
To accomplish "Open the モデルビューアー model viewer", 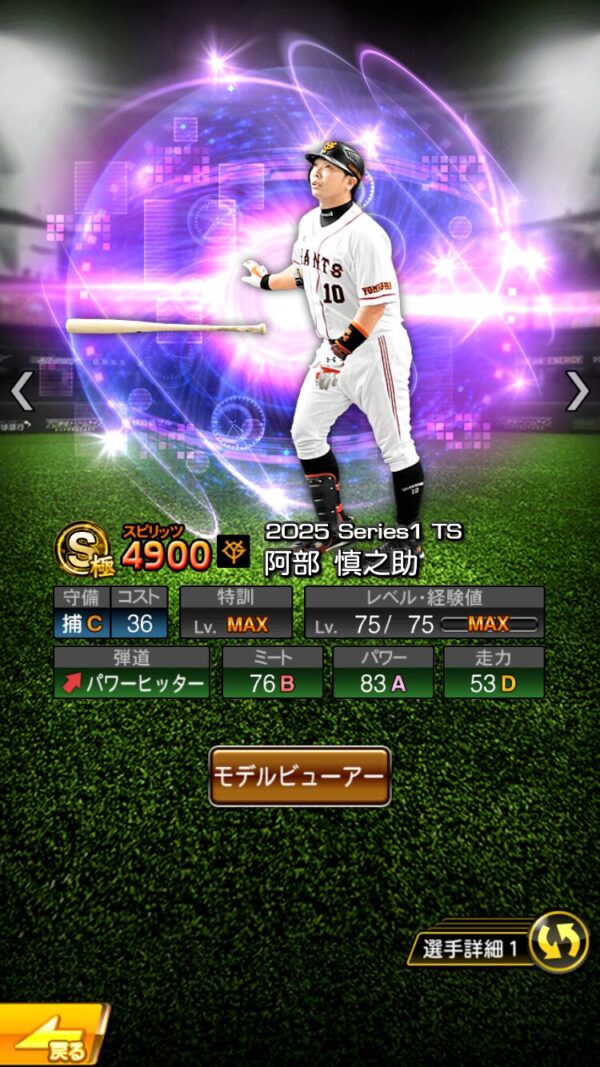I will click(299, 776).
